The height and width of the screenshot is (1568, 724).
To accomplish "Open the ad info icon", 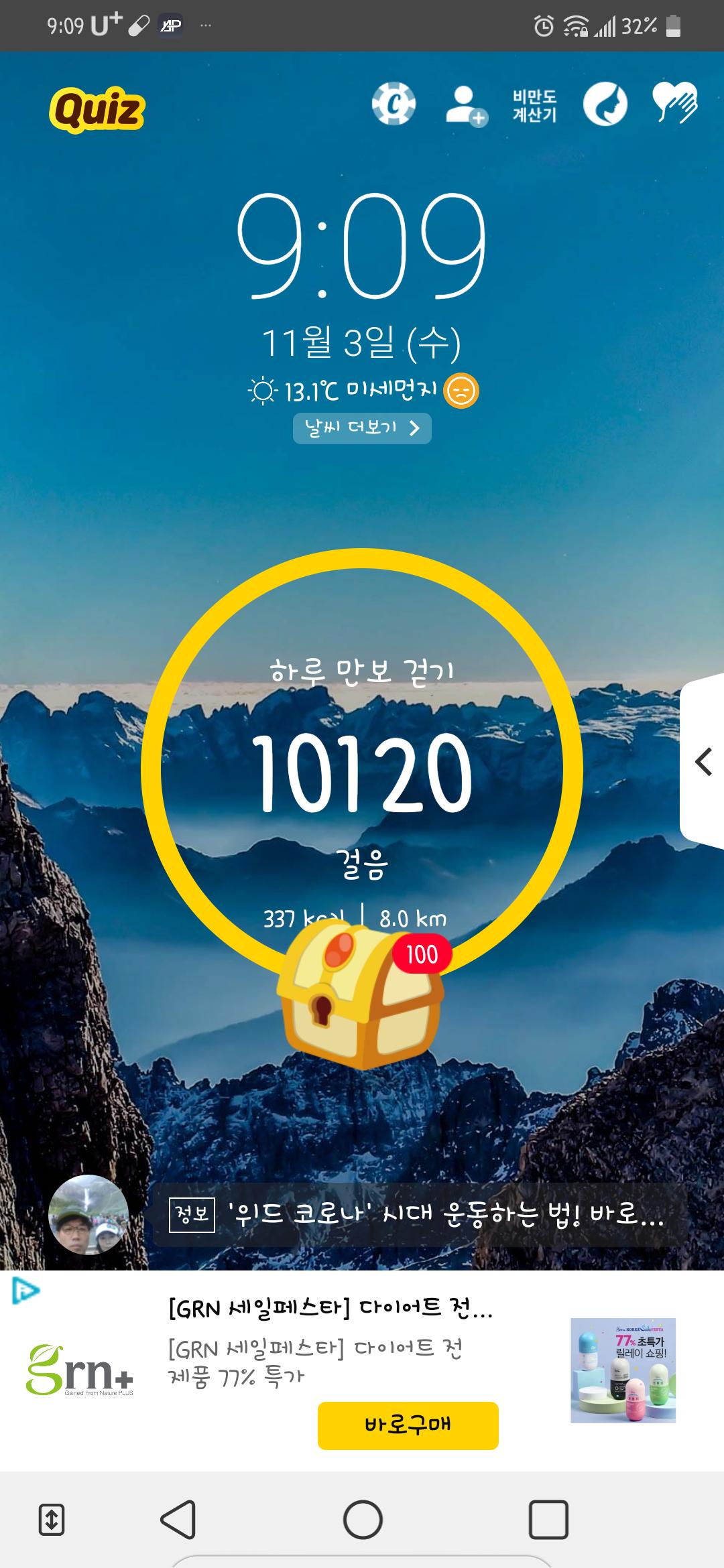I will 25,1291.
